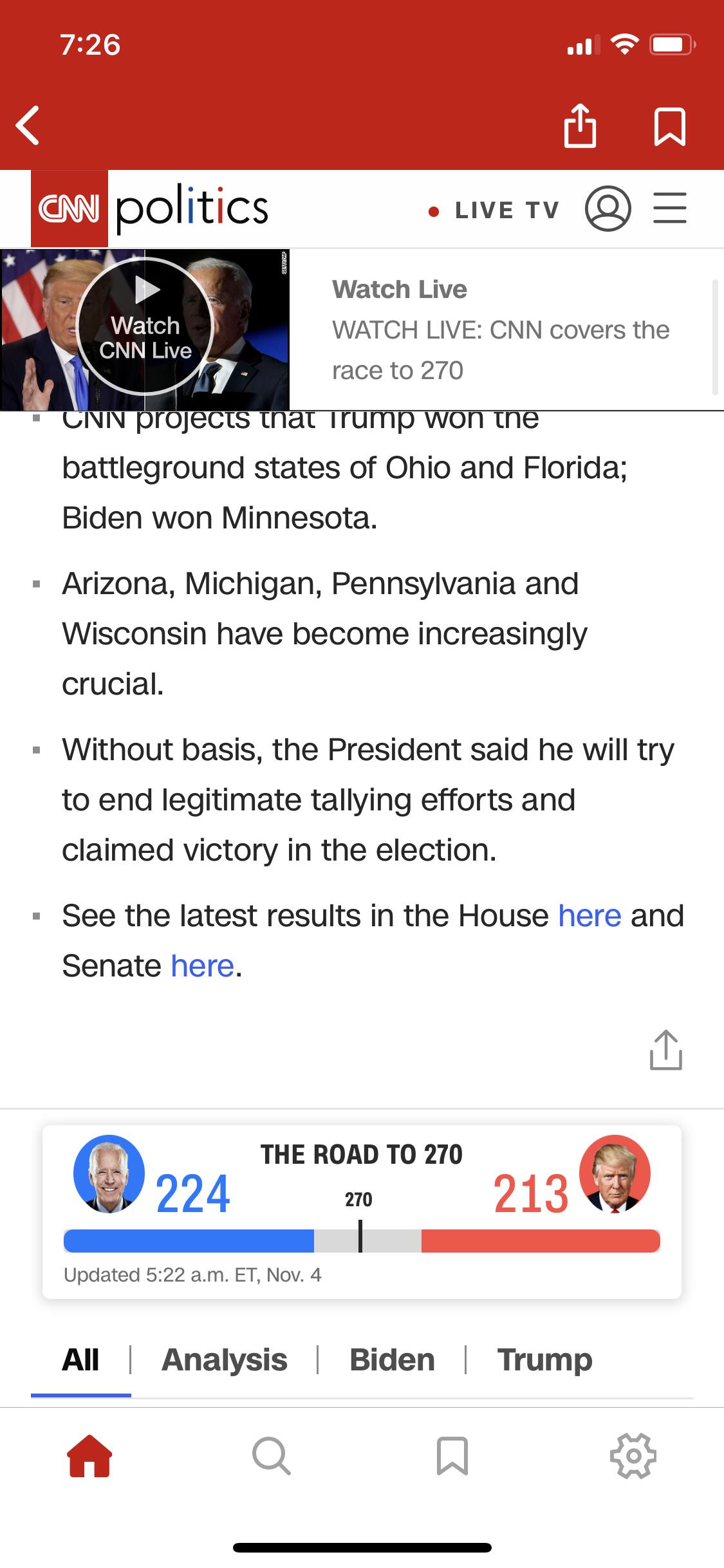The image size is (724, 1568).
Task: Open The Road to 270 results card
Action: [362, 1211]
